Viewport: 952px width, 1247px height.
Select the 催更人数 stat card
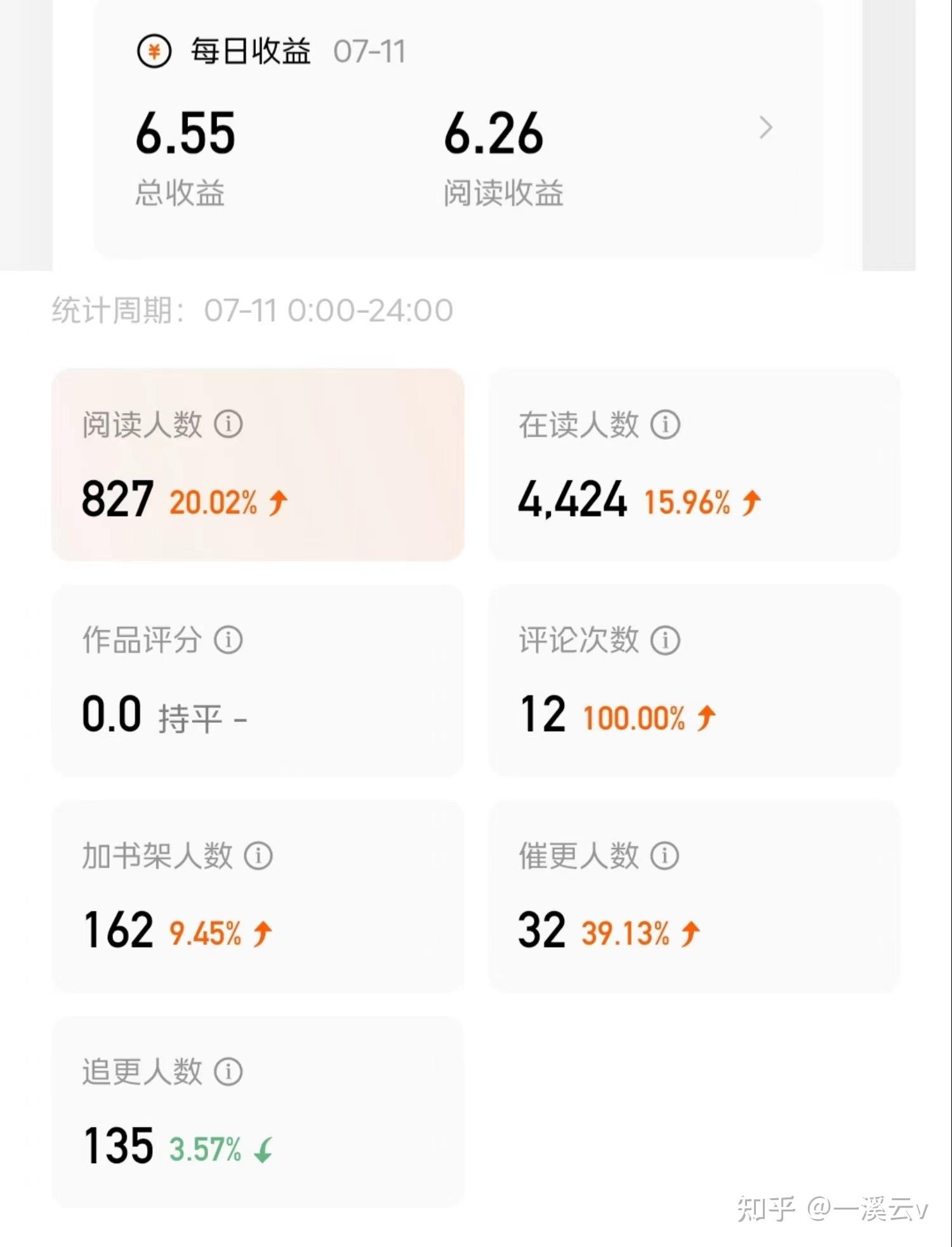click(694, 896)
